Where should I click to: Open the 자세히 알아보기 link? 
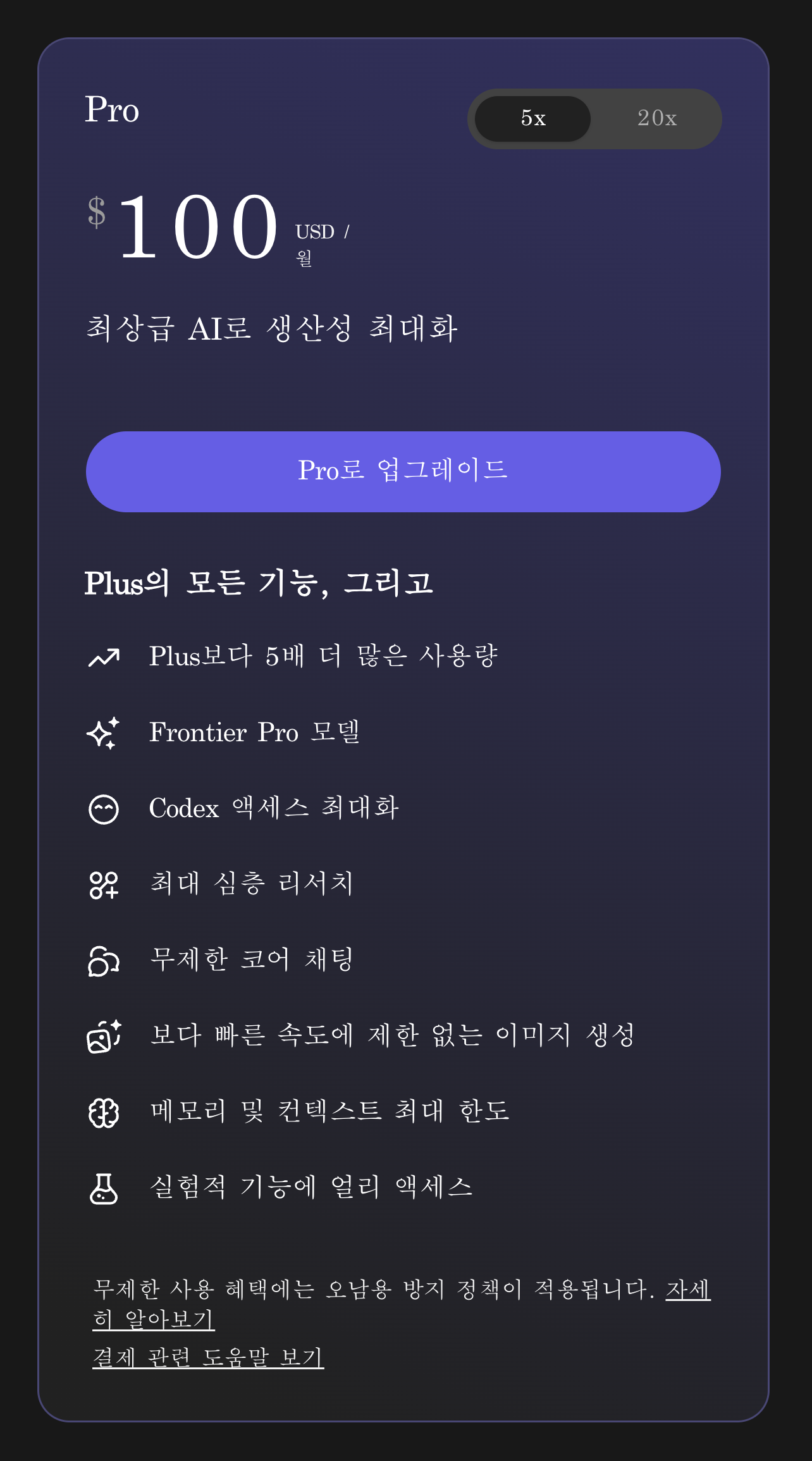coord(154,1319)
